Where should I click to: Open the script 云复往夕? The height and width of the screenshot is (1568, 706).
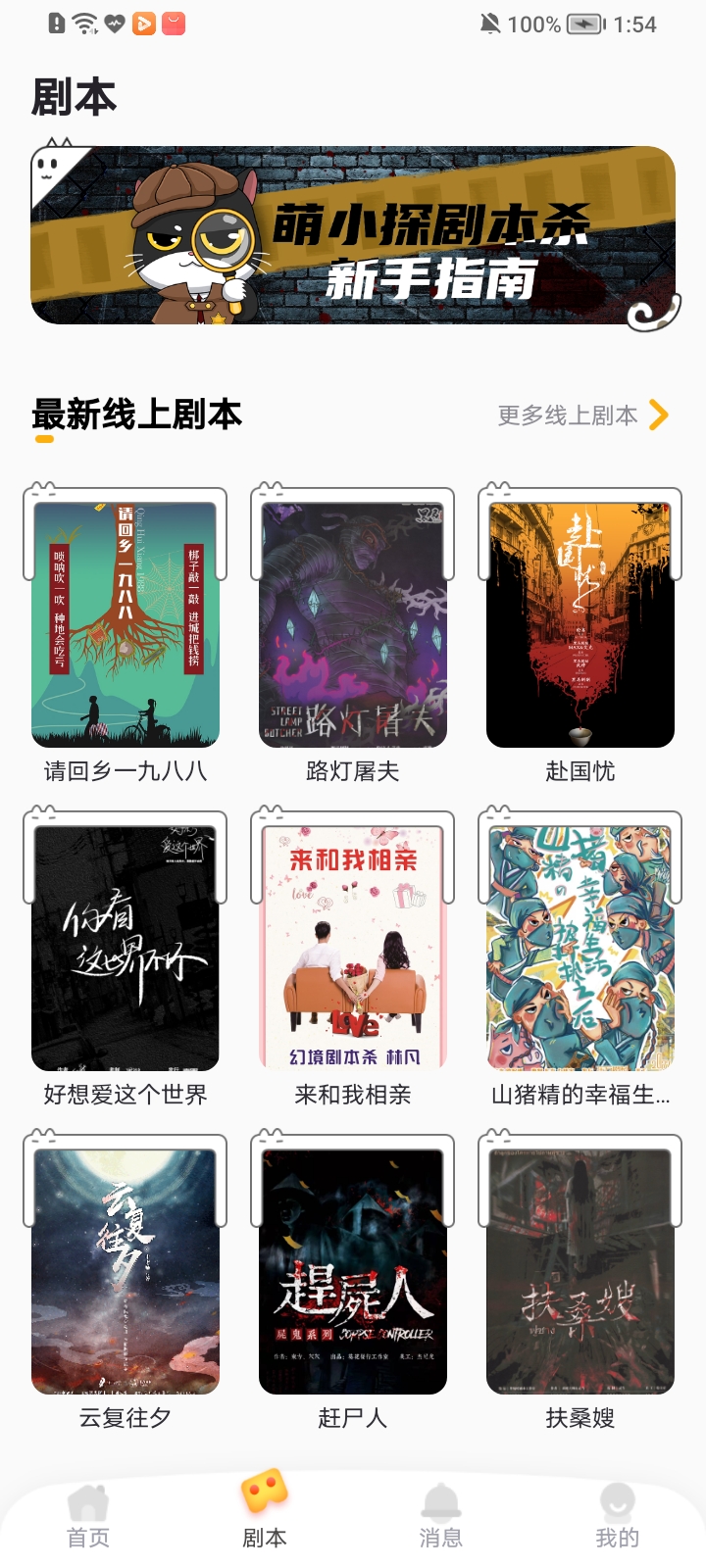click(x=126, y=1272)
